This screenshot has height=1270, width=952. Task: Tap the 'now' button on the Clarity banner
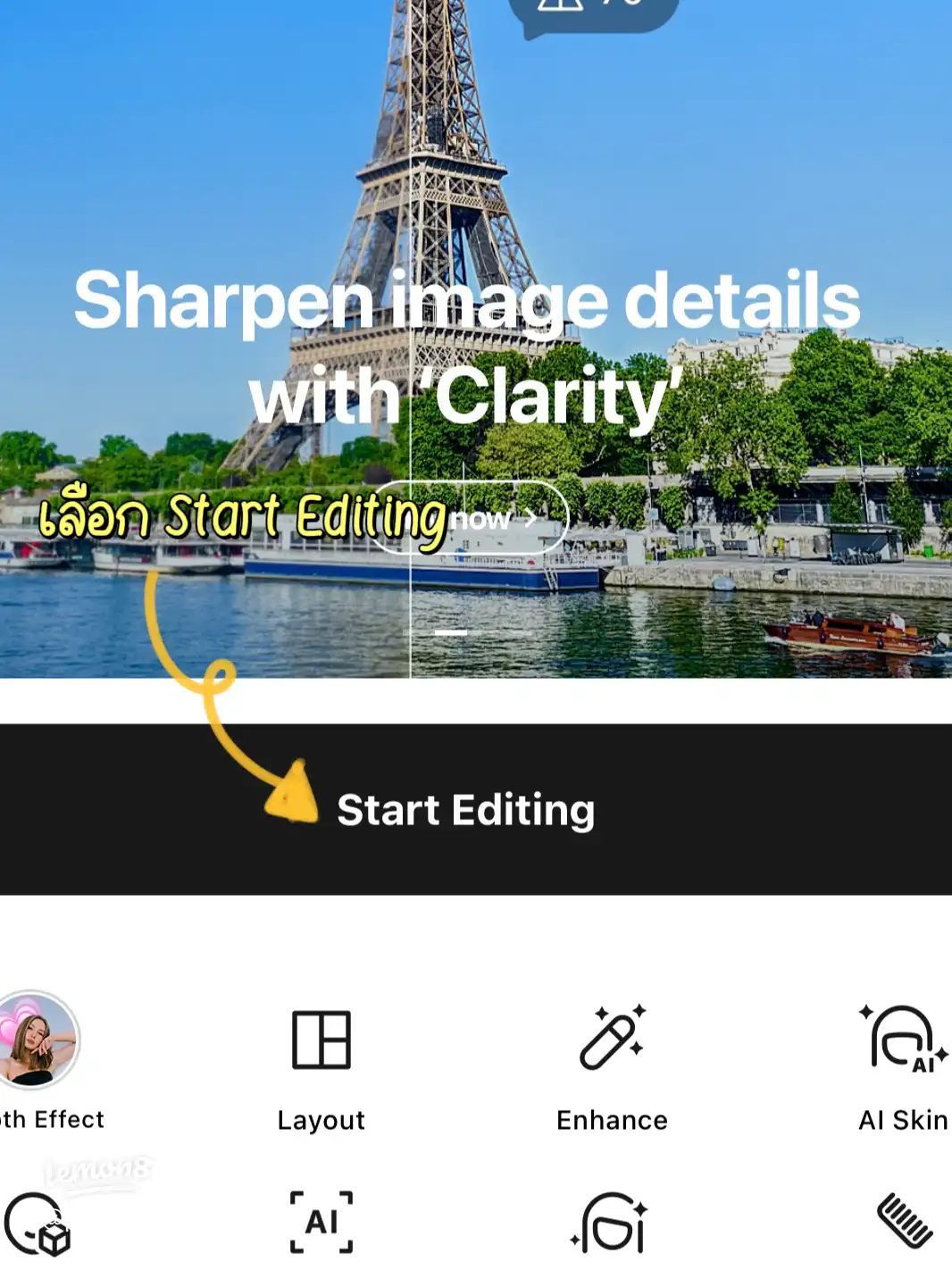click(493, 518)
